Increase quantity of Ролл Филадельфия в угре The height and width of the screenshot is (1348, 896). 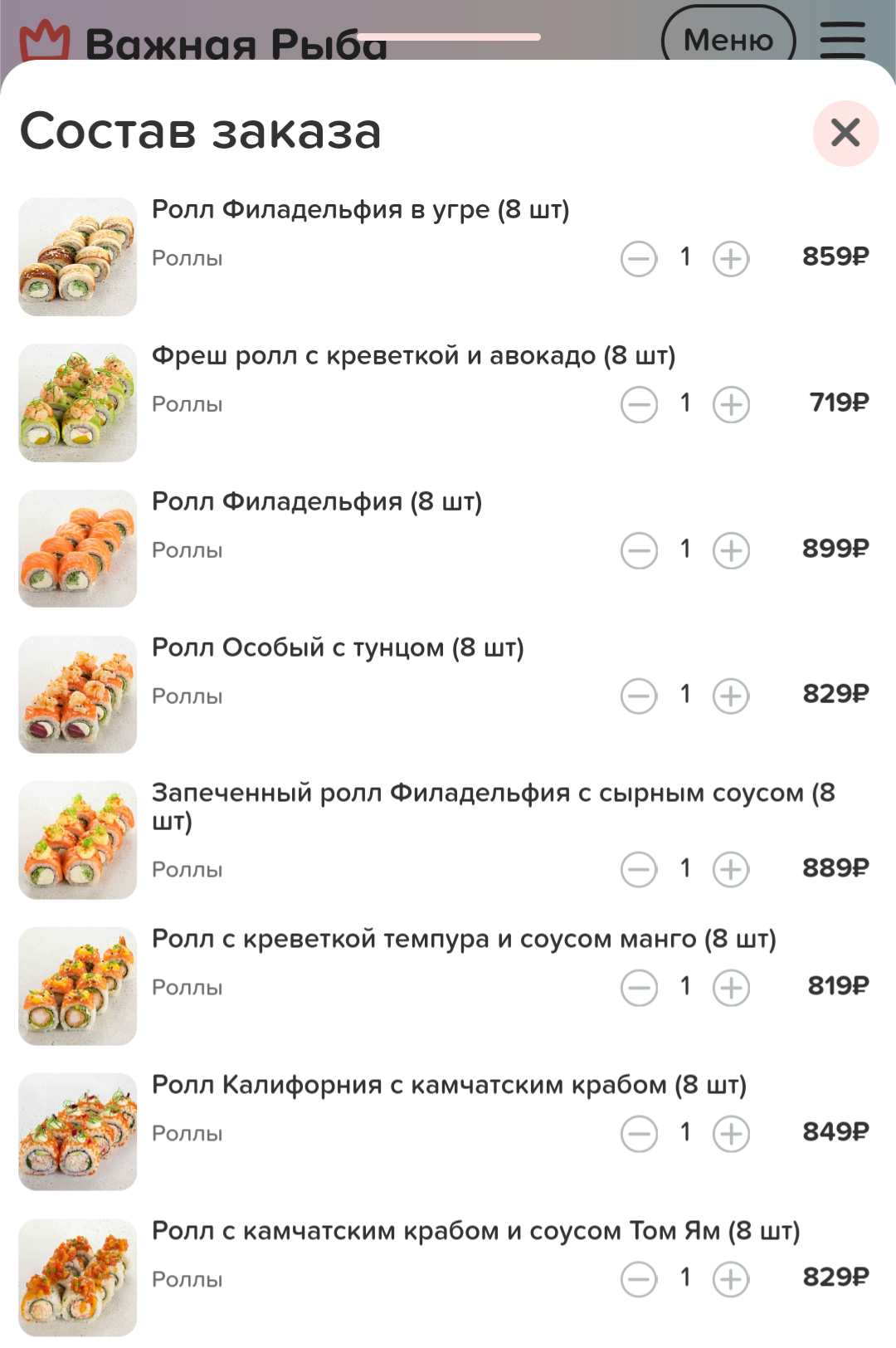coord(731,259)
